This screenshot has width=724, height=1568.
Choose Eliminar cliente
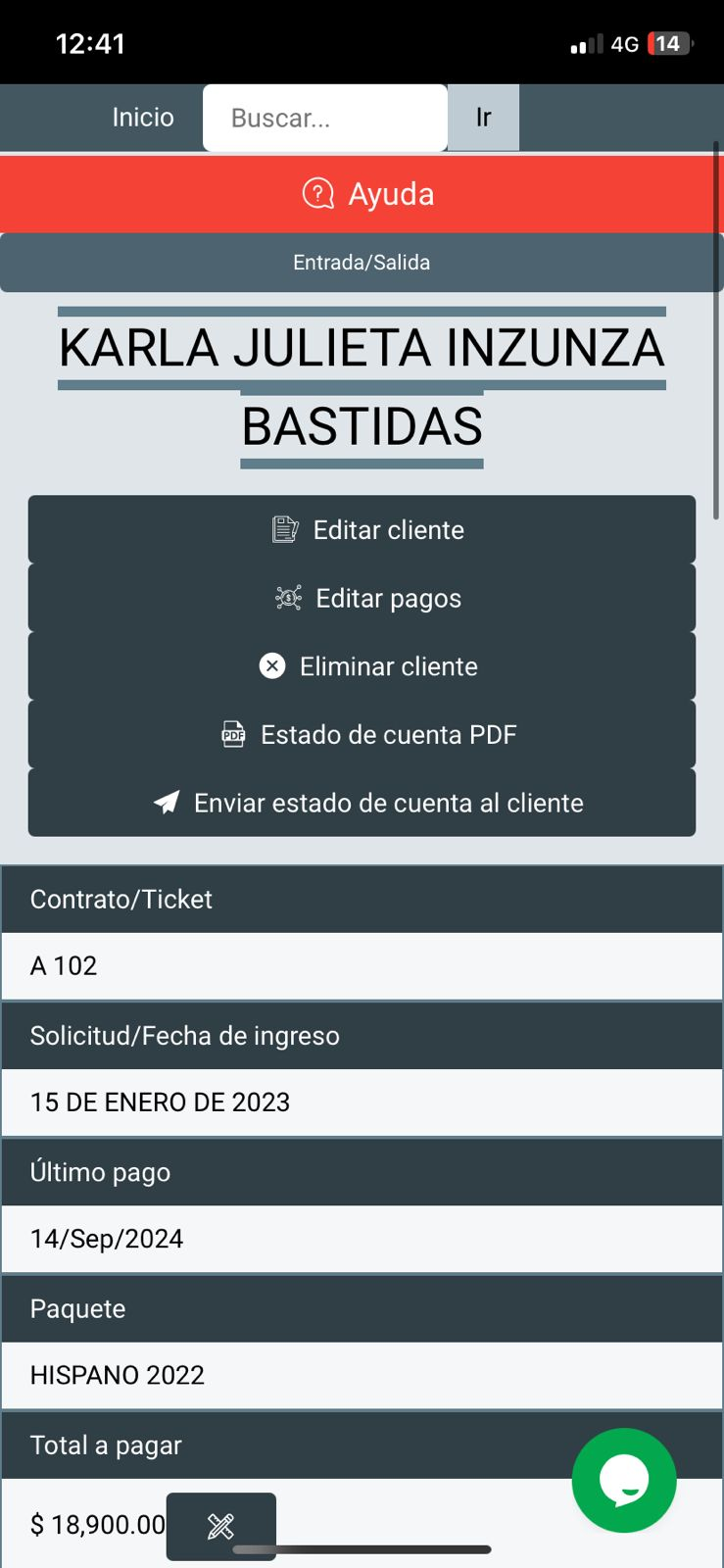[362, 666]
